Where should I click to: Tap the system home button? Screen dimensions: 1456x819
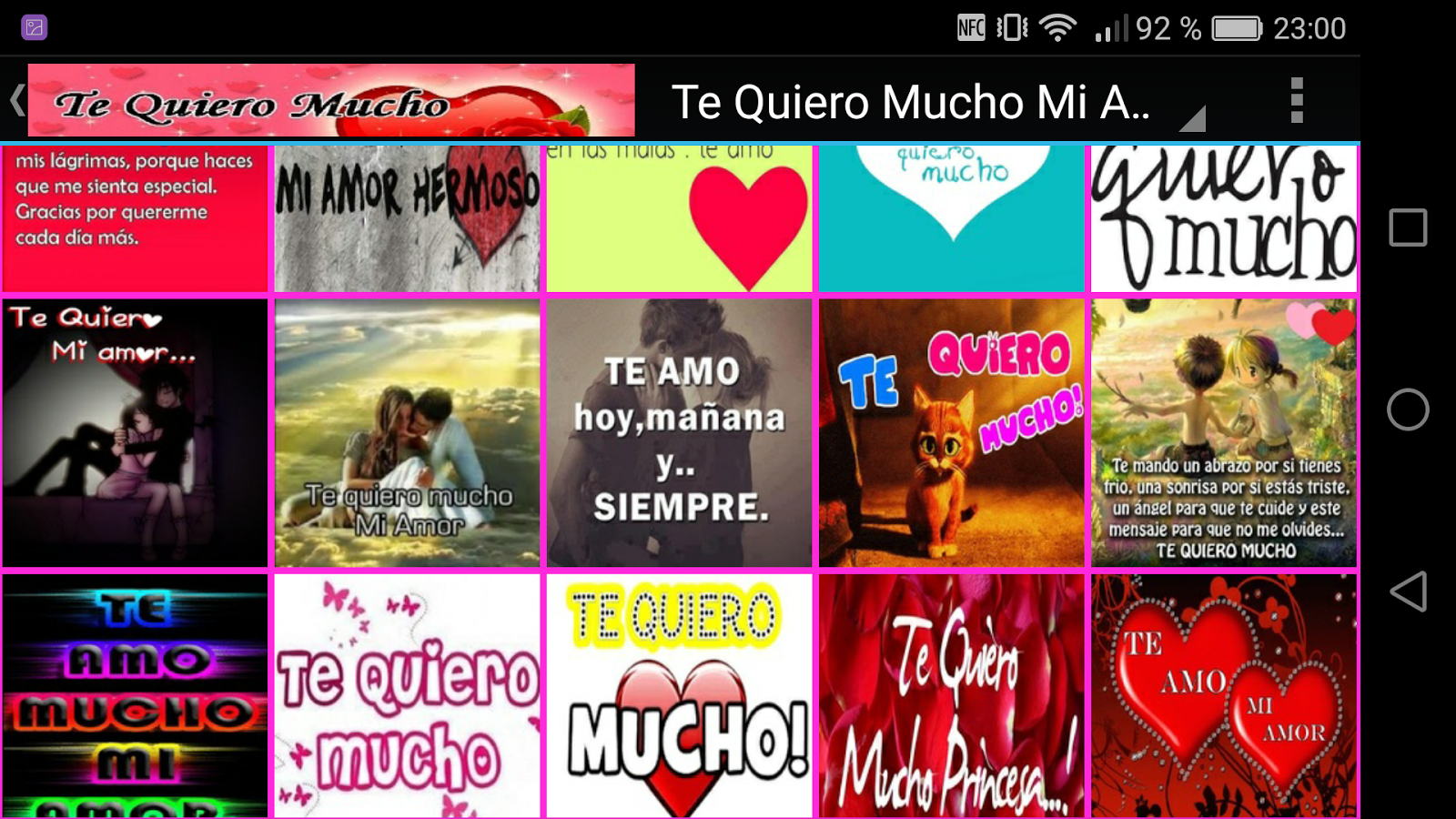click(1408, 409)
